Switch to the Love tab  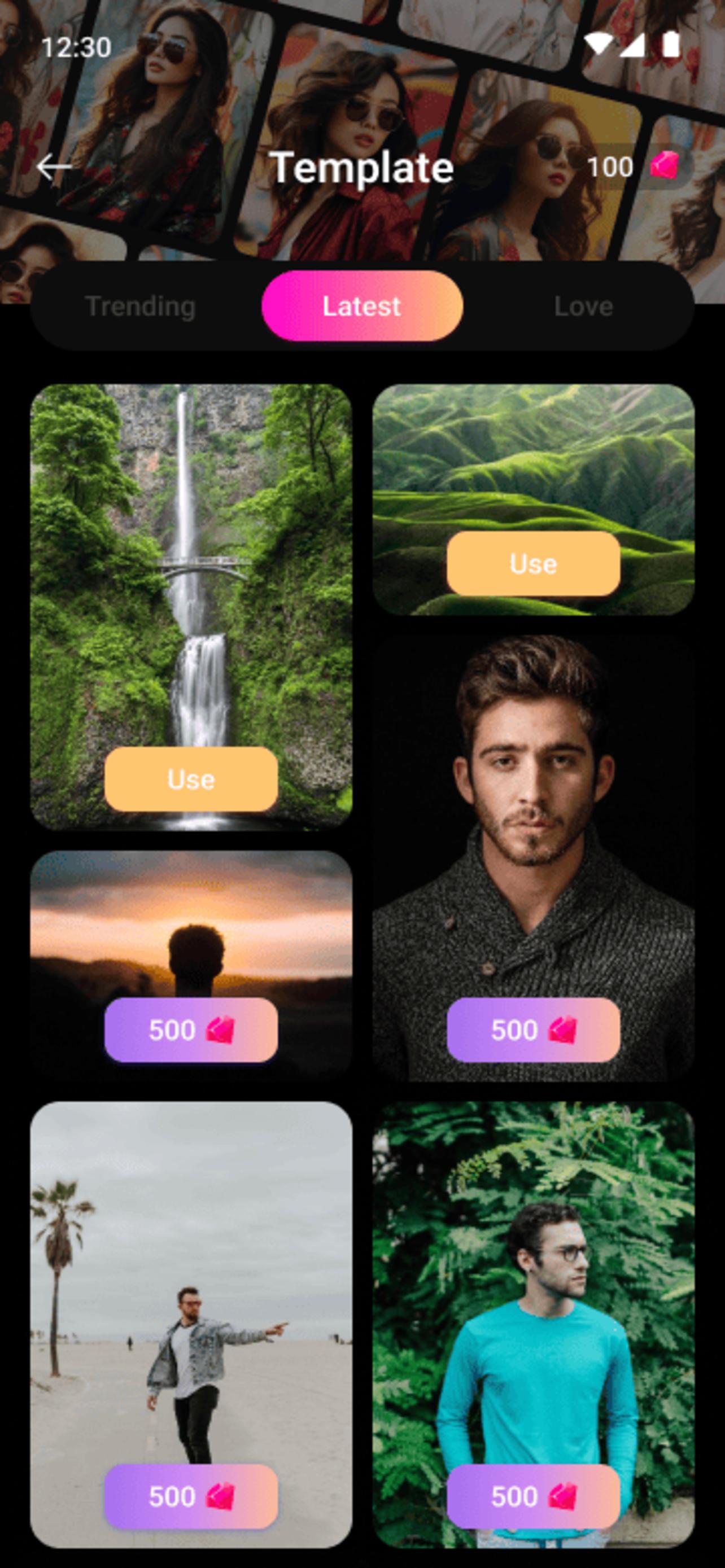click(x=583, y=306)
